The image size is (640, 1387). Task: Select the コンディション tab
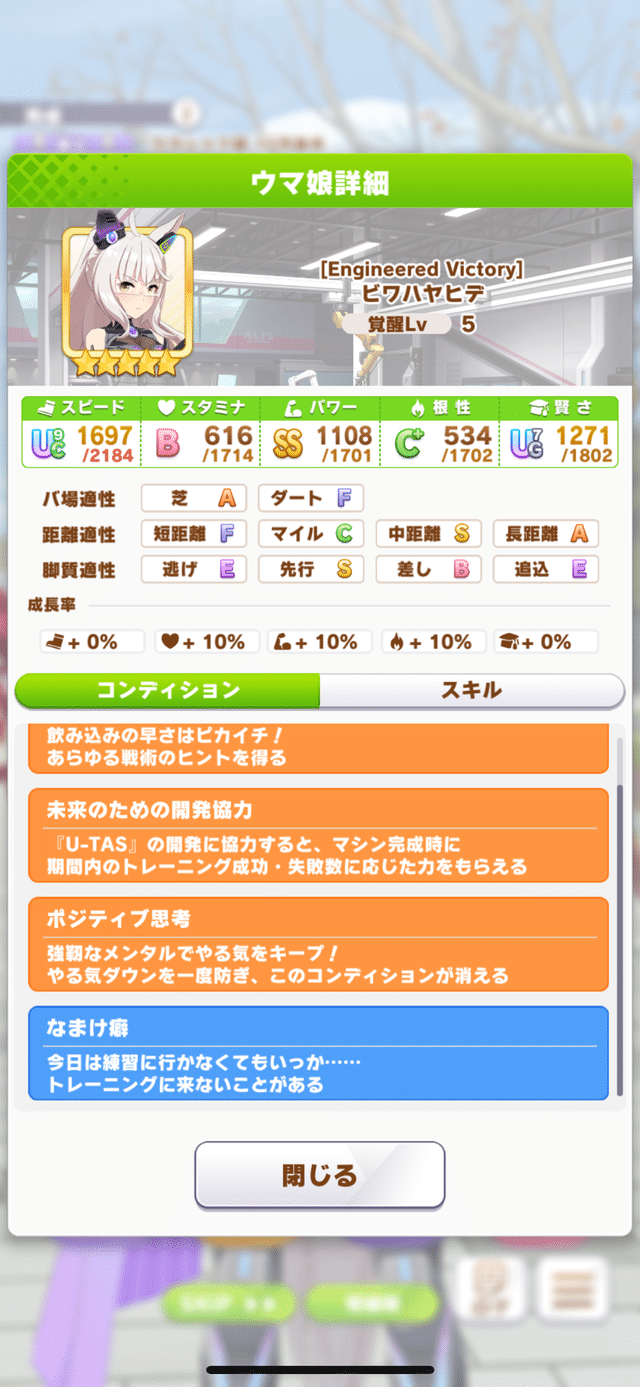click(168, 690)
